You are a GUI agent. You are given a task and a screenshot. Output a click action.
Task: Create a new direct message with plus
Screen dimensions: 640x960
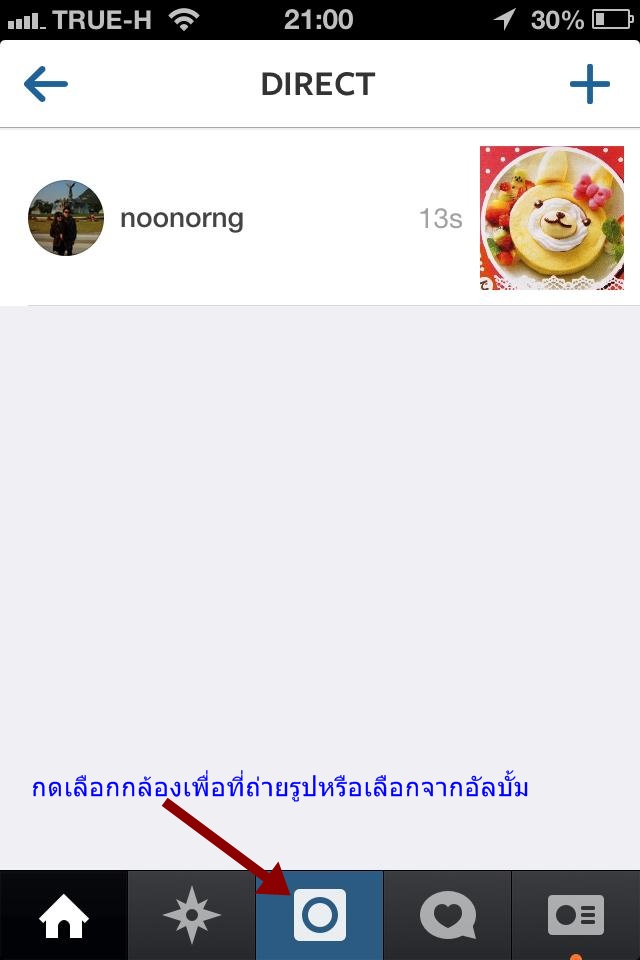(x=590, y=85)
